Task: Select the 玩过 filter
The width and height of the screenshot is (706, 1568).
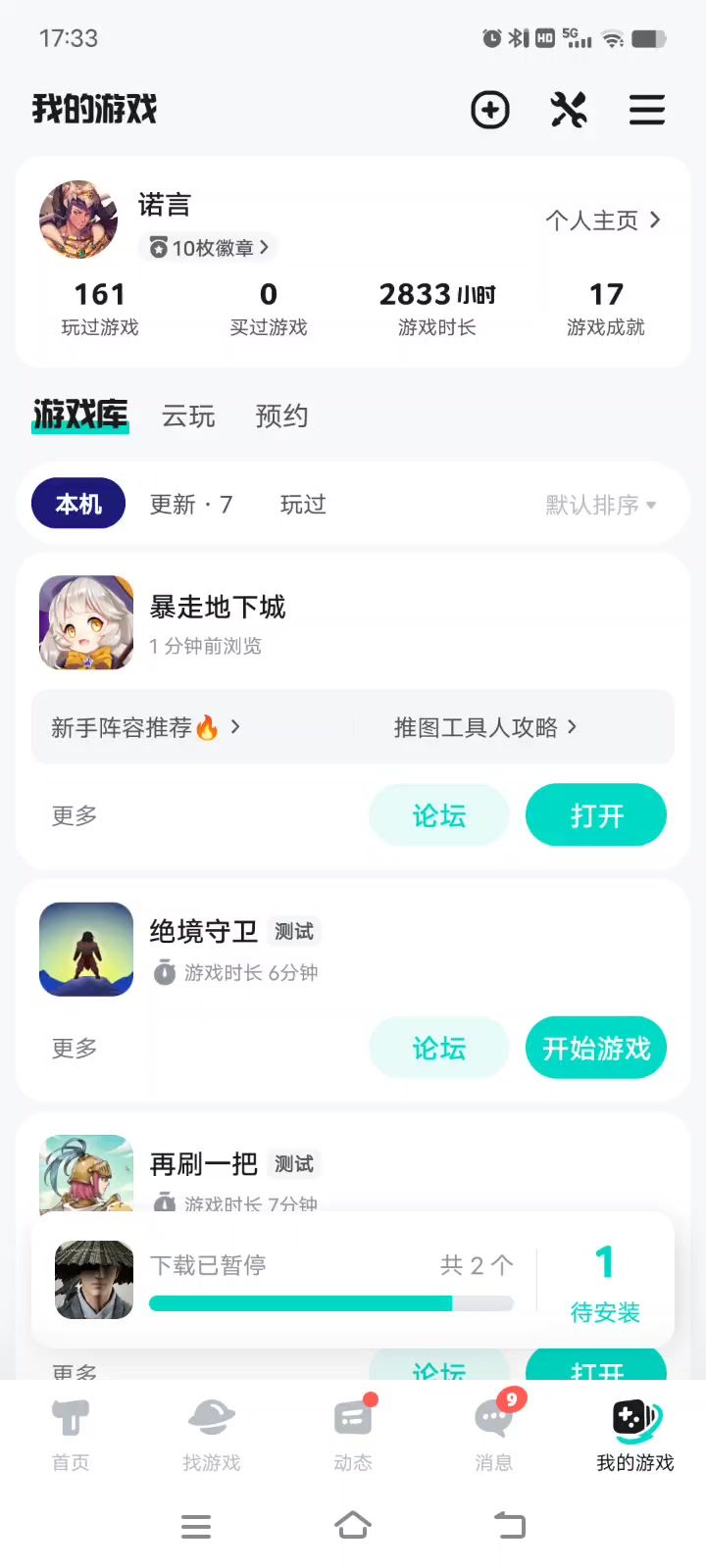Action: tap(303, 505)
